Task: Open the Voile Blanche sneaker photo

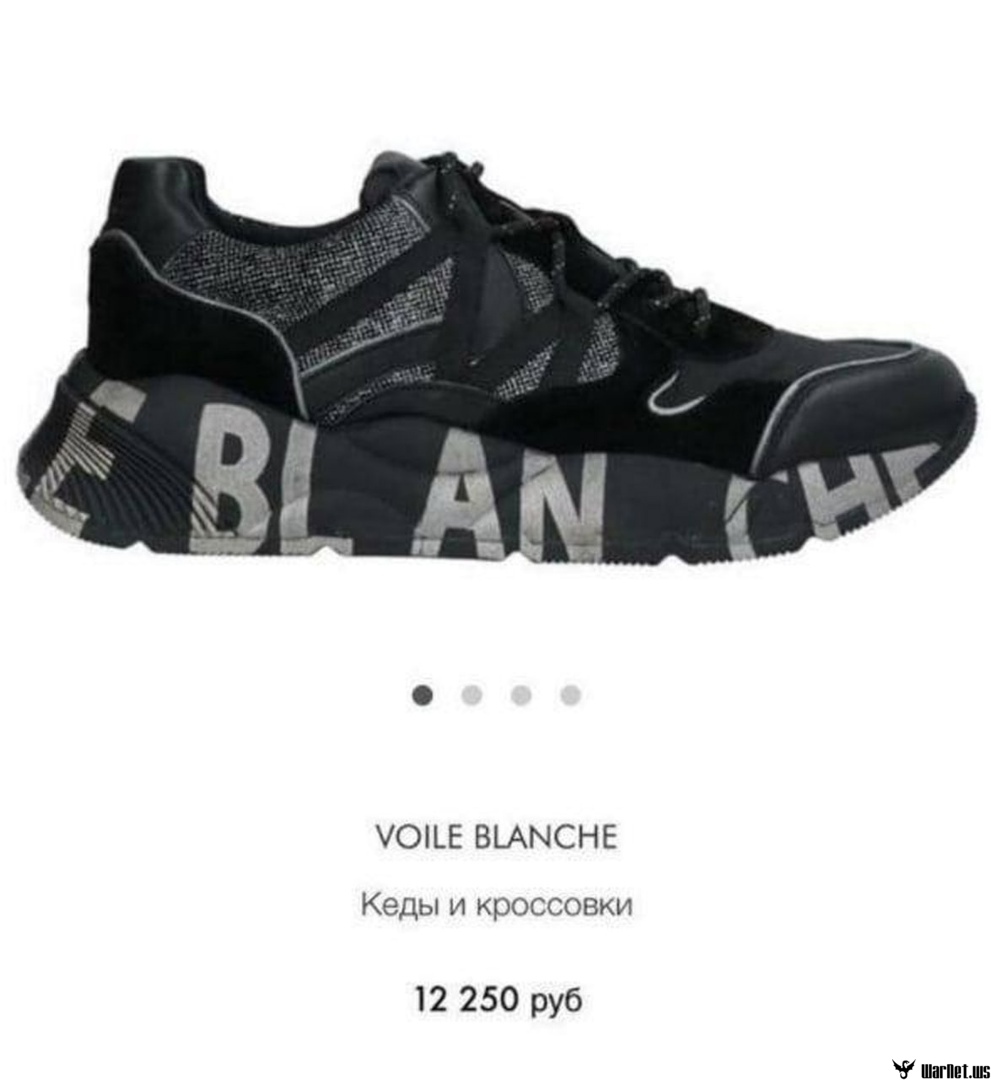Action: [495, 360]
